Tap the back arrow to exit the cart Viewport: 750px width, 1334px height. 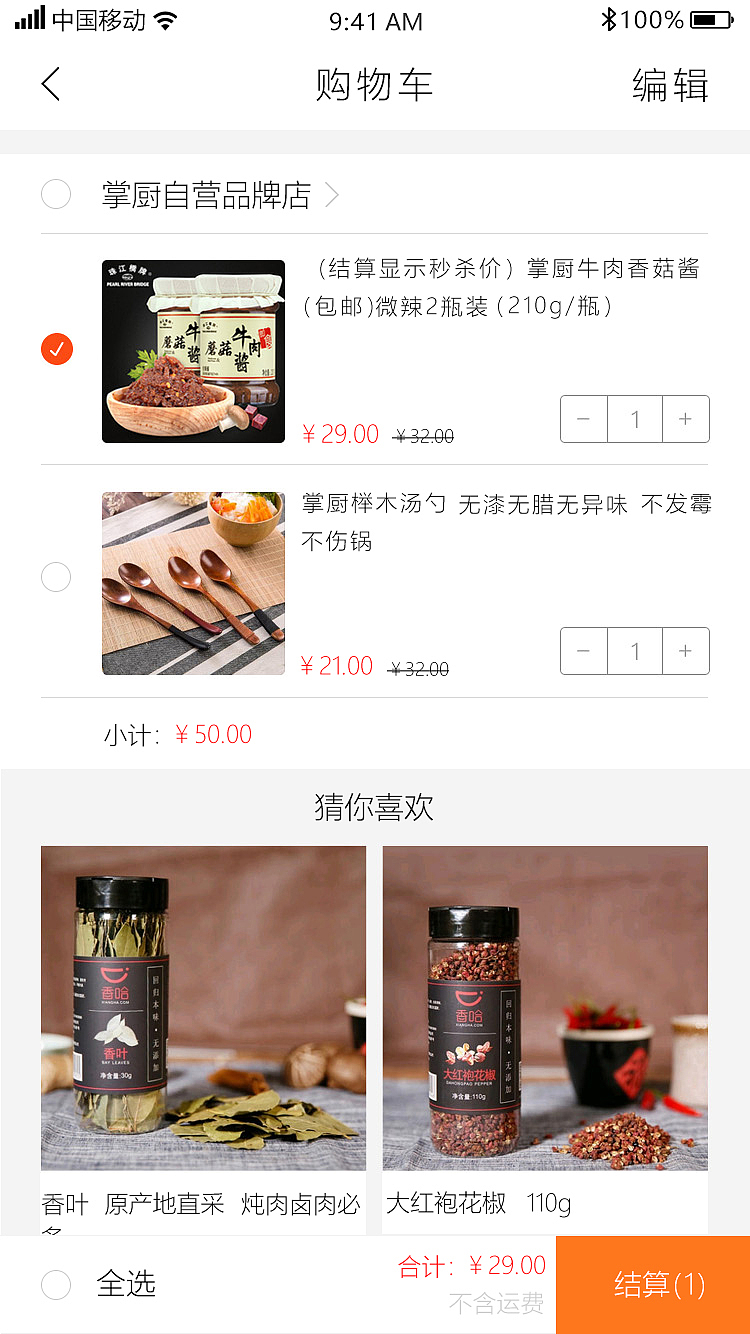pos(50,84)
